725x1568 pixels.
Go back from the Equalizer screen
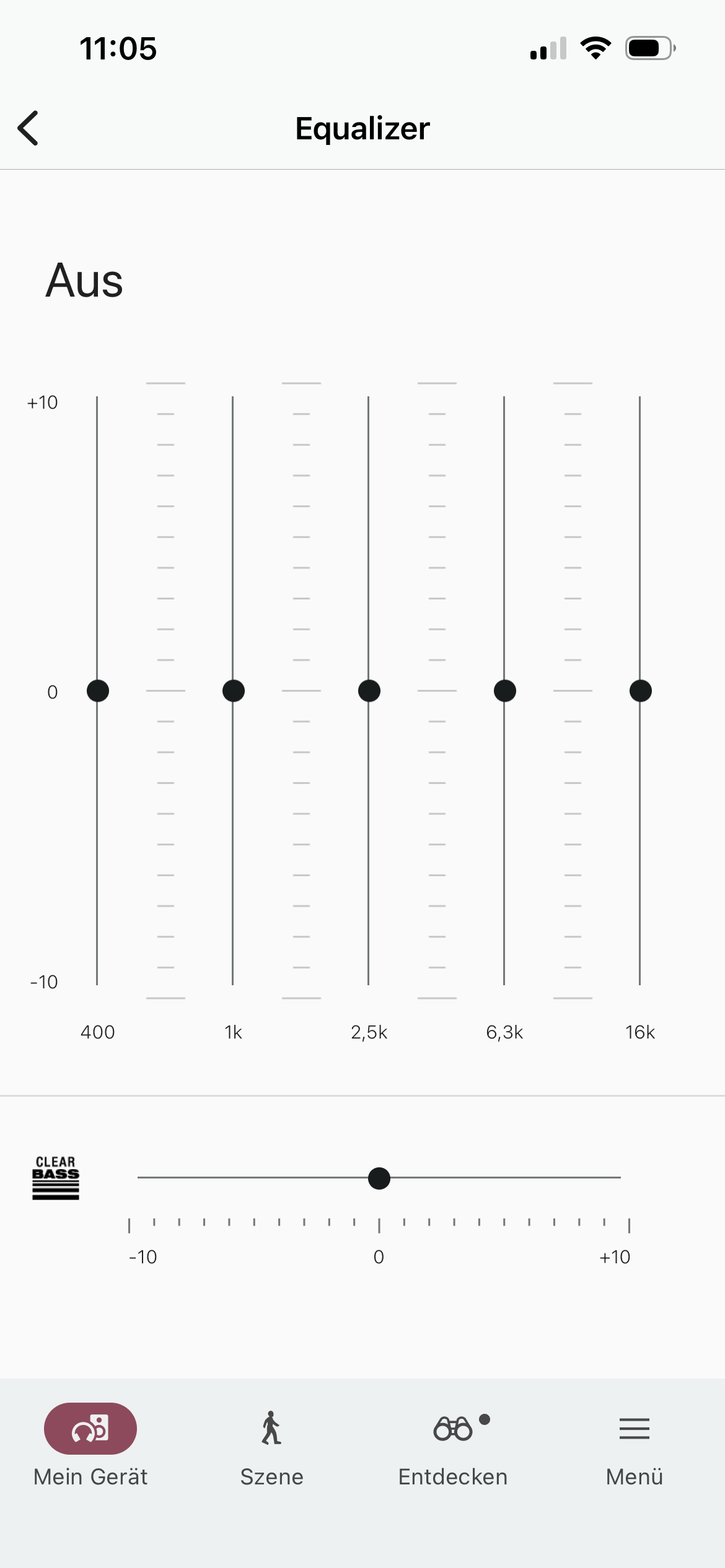point(29,128)
